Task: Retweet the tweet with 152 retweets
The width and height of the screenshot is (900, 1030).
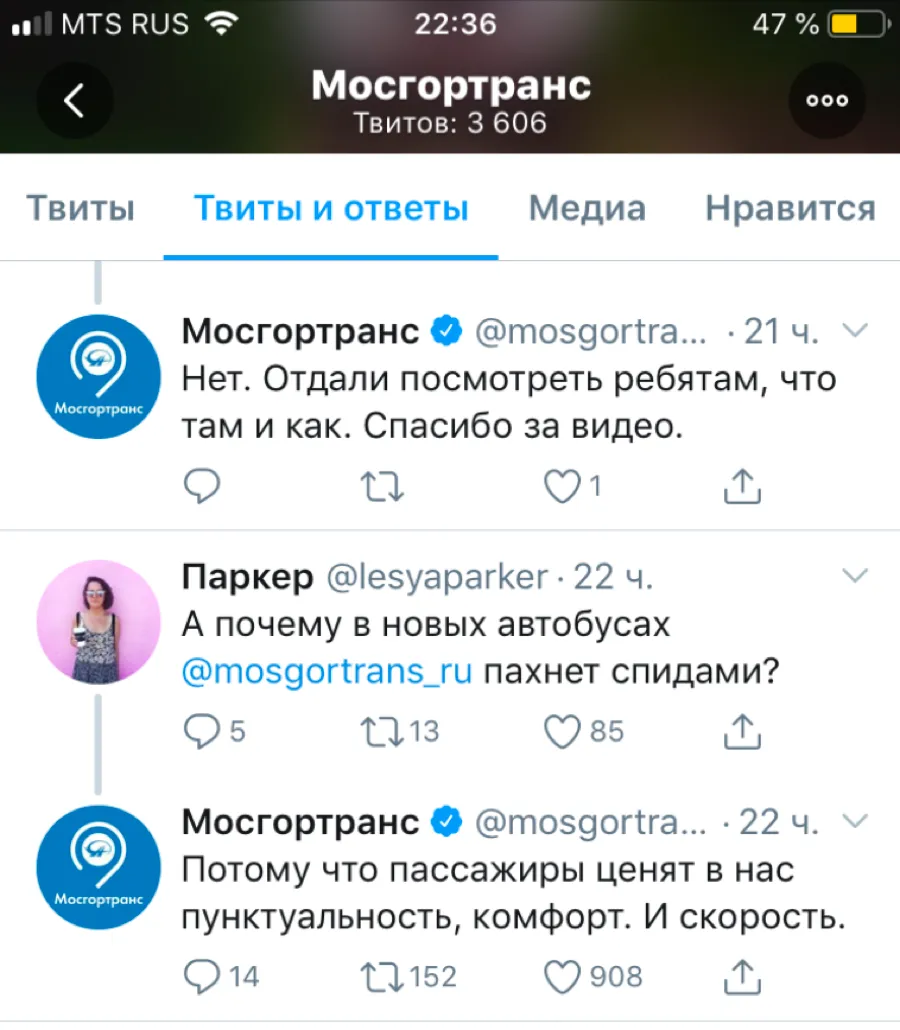Action: (382, 976)
